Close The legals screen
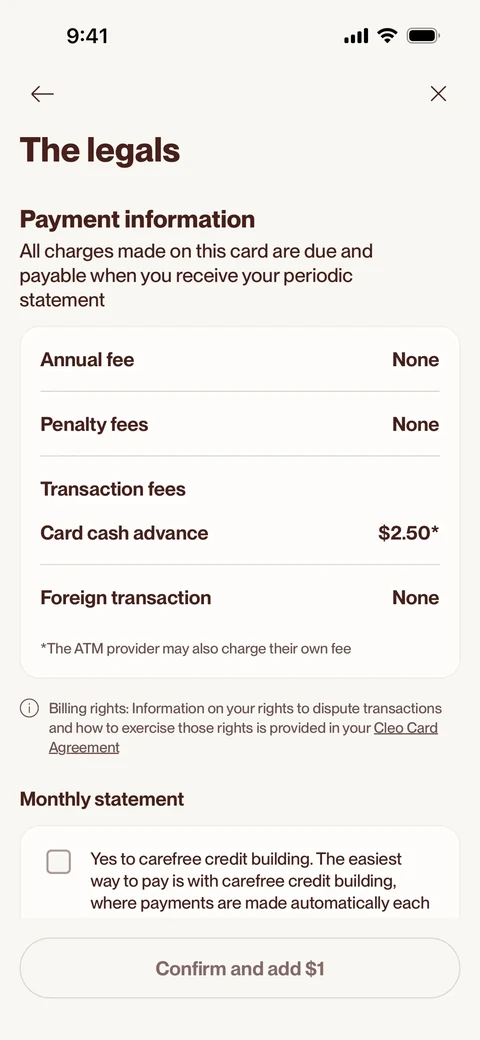480x1040 pixels. click(438, 94)
